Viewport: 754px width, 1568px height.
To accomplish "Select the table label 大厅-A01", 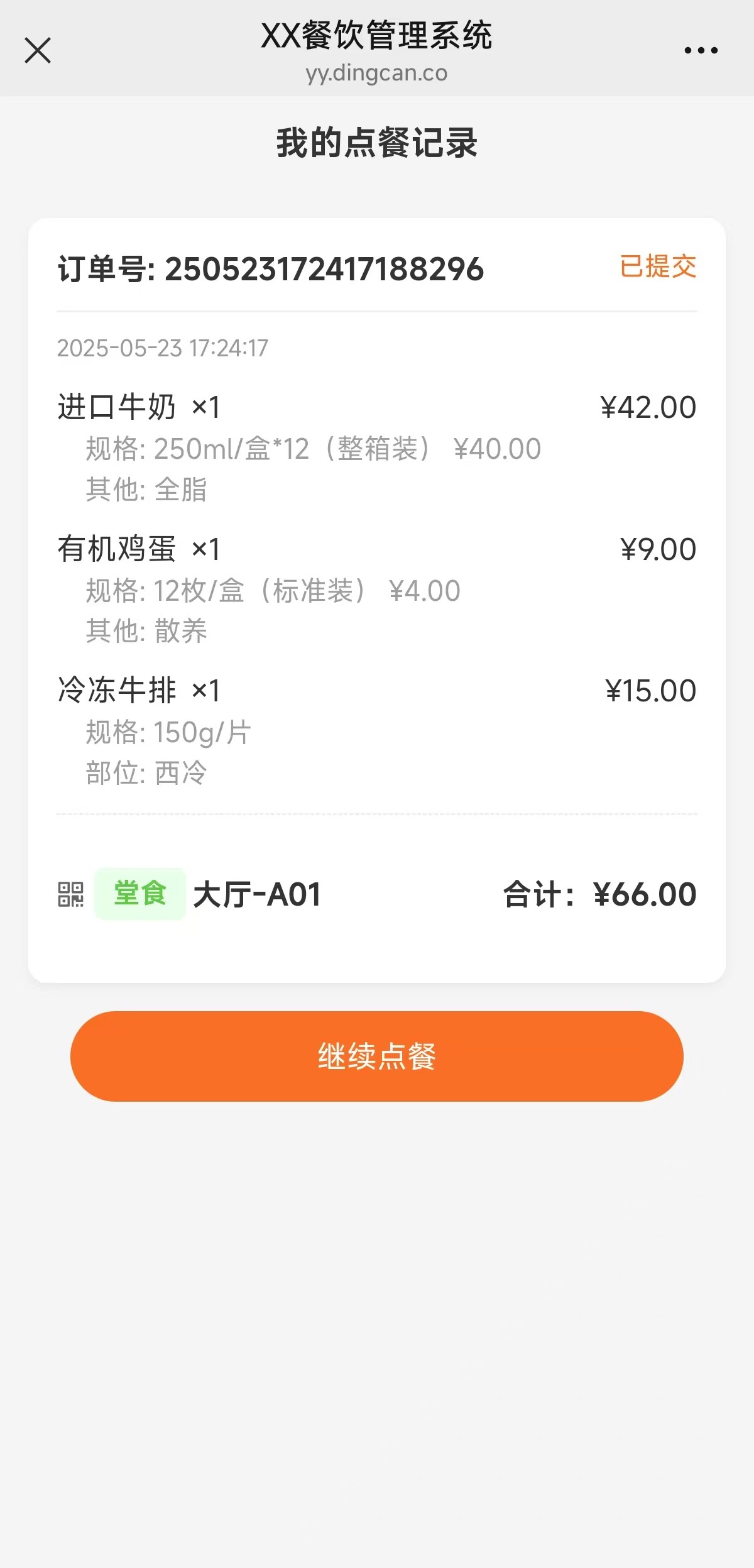I will pos(256,896).
